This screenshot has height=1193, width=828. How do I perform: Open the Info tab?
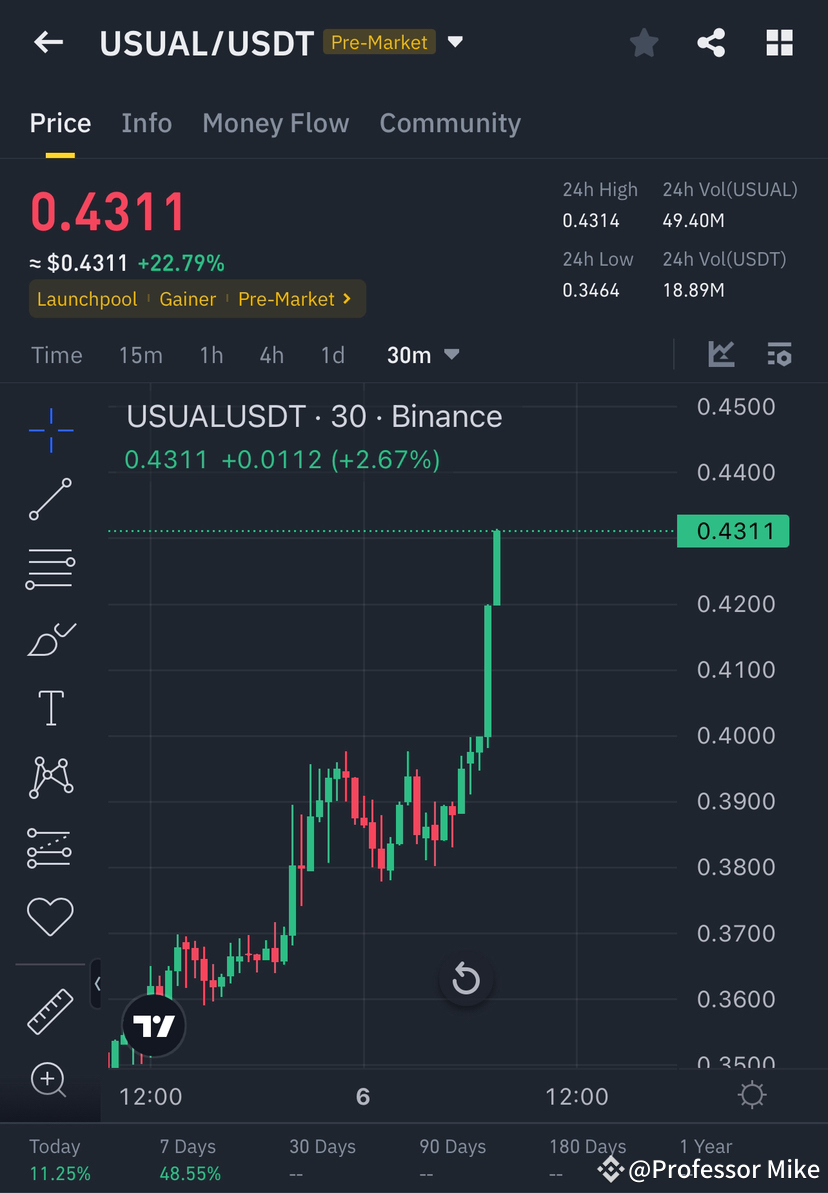(x=146, y=122)
